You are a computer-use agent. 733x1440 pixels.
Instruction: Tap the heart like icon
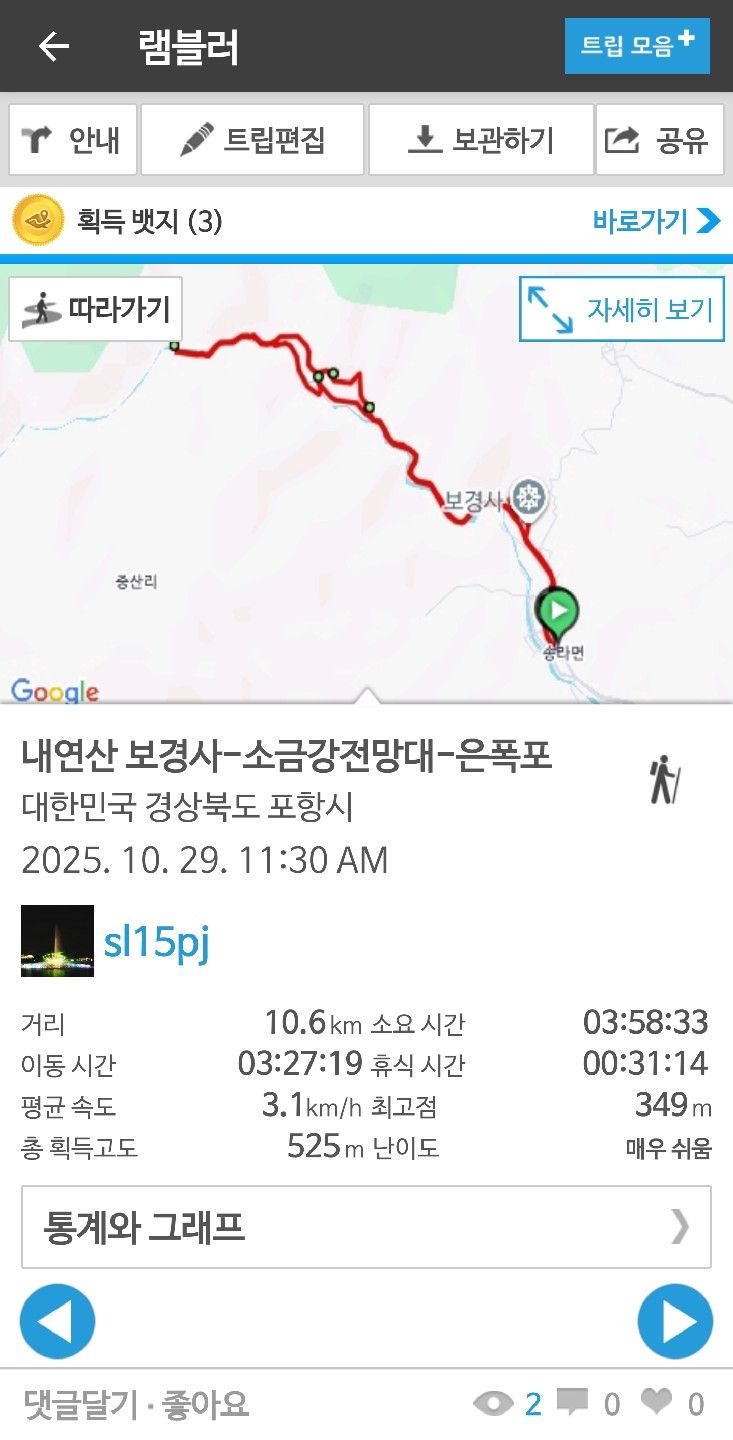655,1403
